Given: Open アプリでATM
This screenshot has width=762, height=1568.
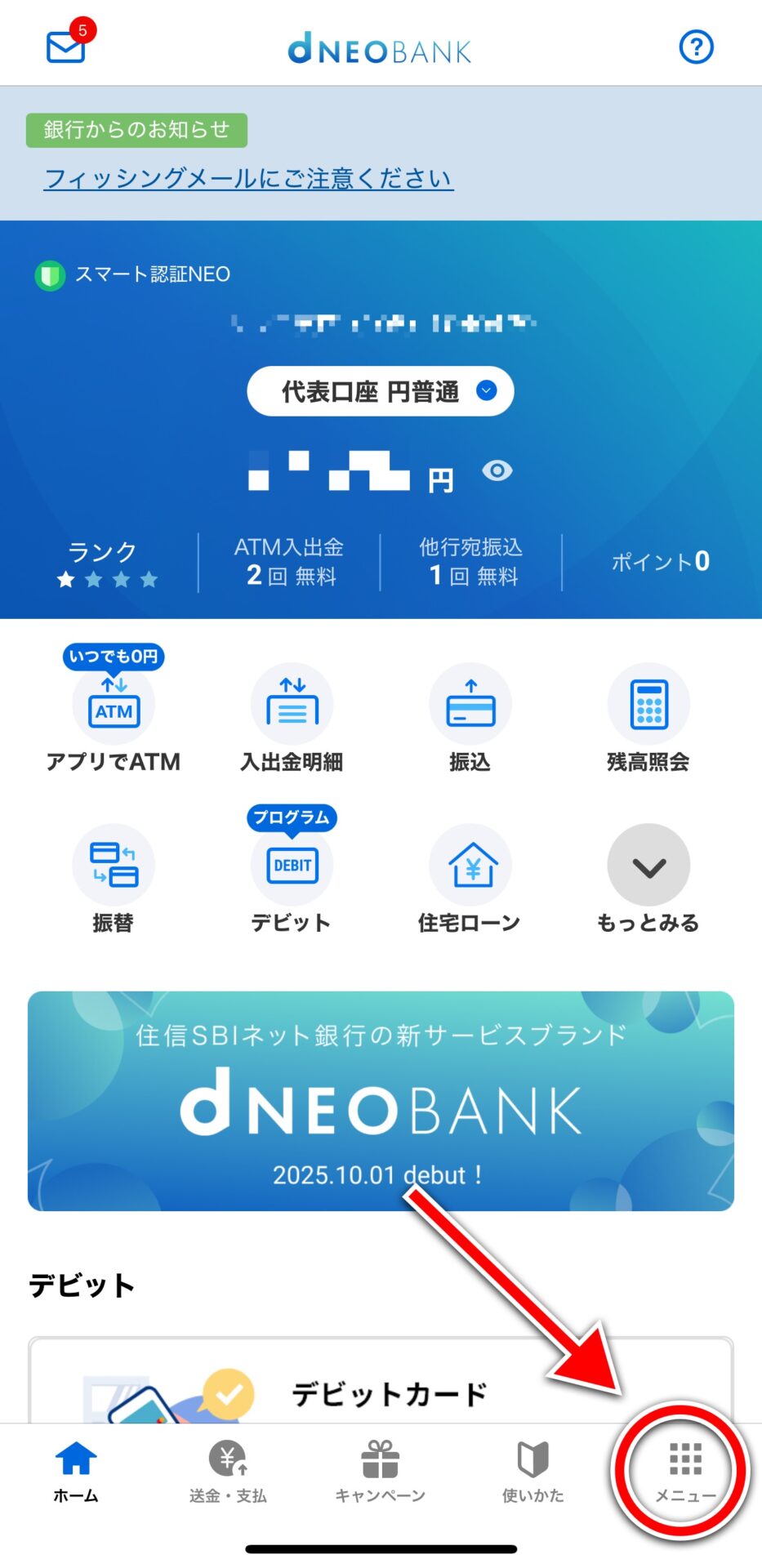Looking at the screenshot, I should pyautogui.click(x=114, y=710).
